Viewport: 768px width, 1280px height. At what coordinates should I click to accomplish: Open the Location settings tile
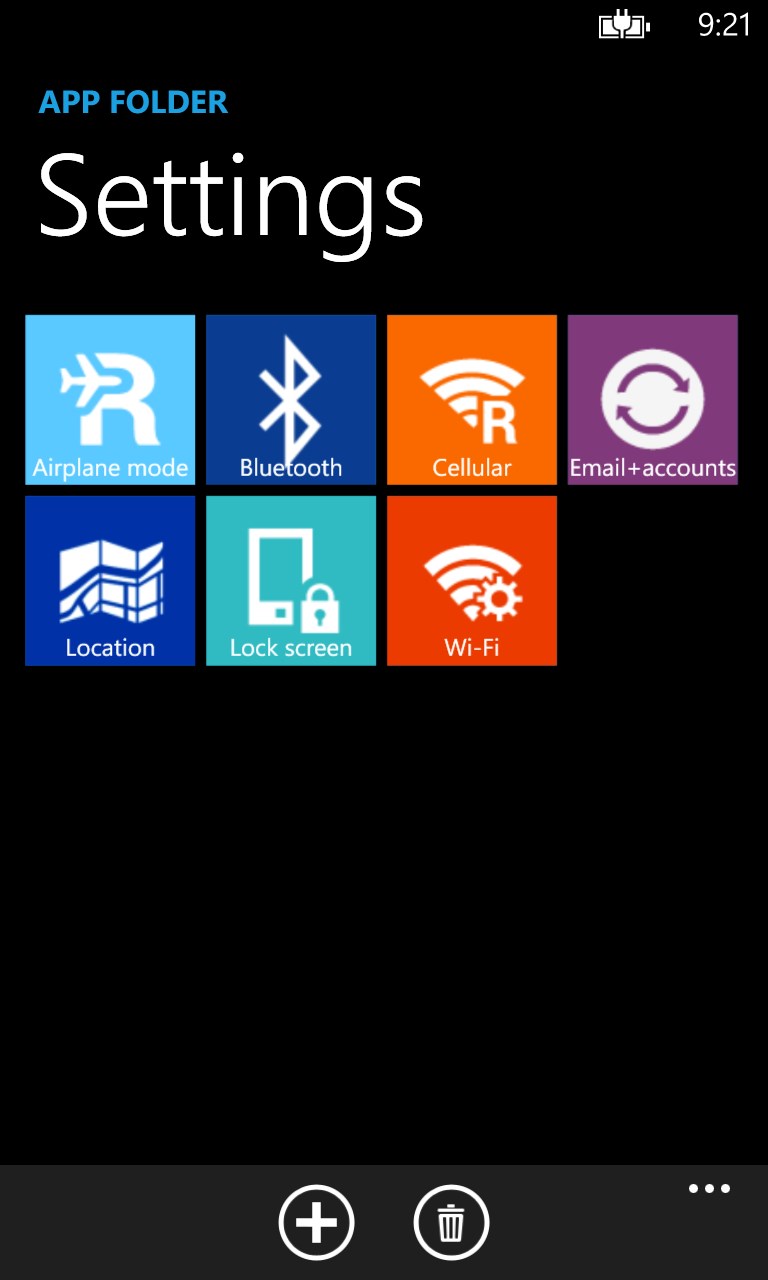(x=110, y=581)
